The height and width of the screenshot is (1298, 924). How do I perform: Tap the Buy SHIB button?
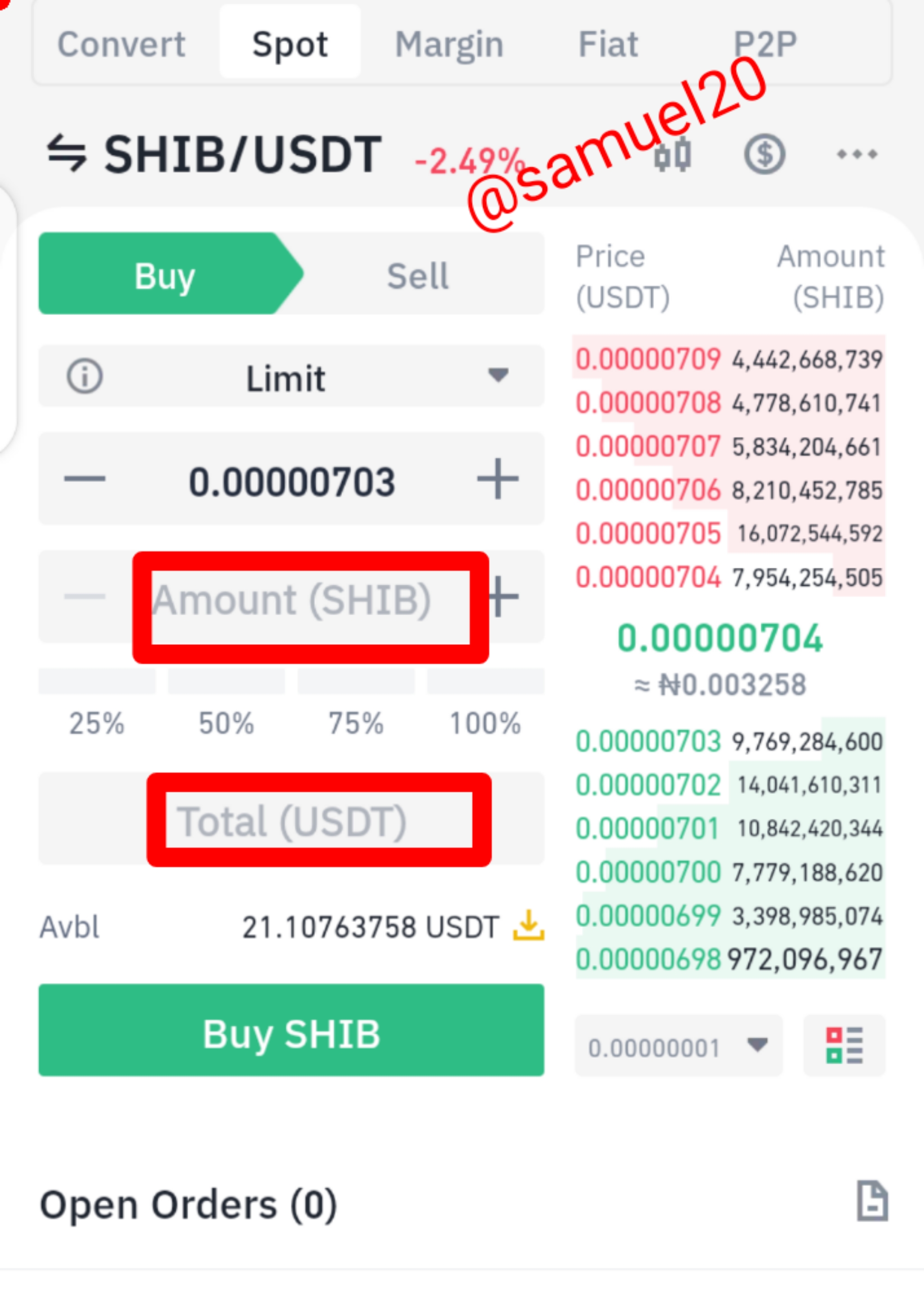pos(291,1031)
